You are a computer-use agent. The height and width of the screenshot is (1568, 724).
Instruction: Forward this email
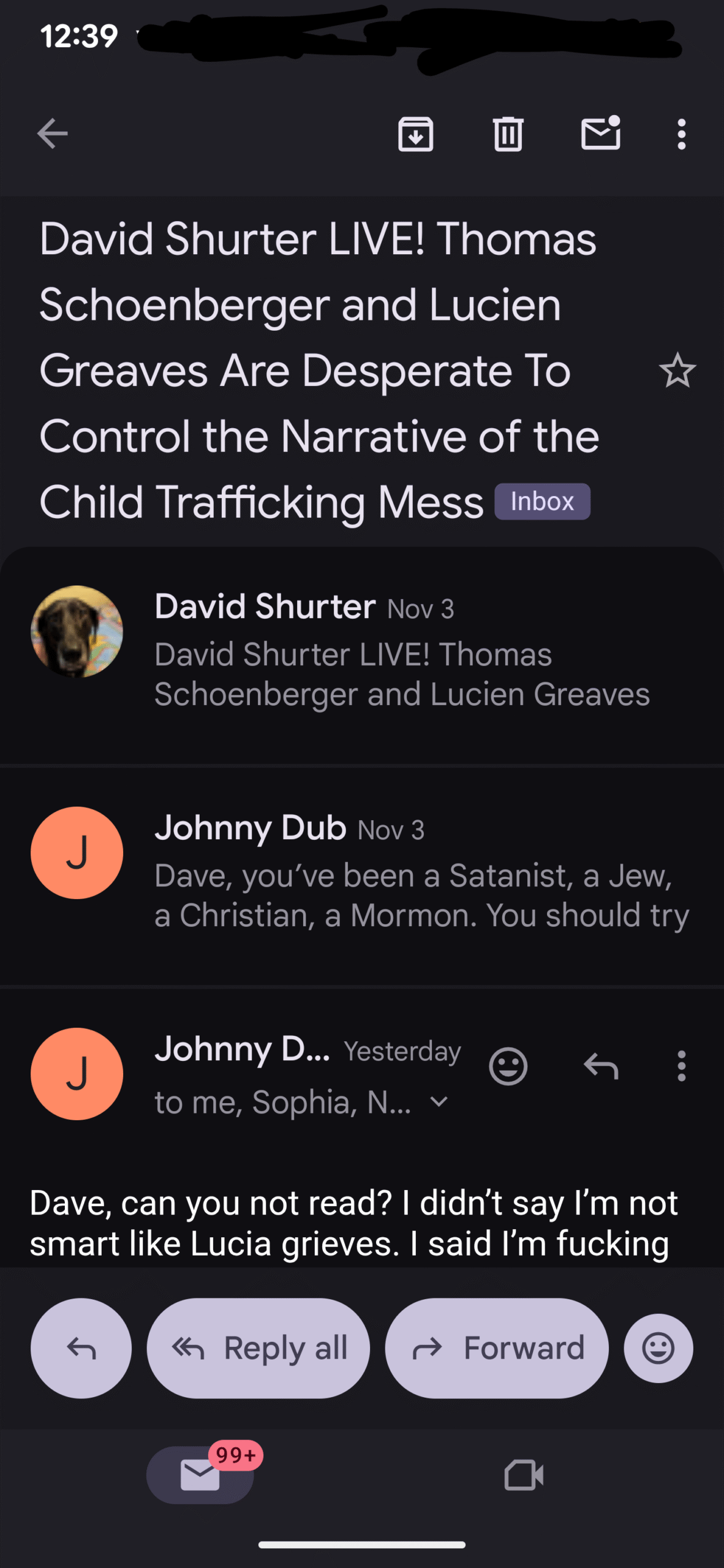[x=497, y=1348]
